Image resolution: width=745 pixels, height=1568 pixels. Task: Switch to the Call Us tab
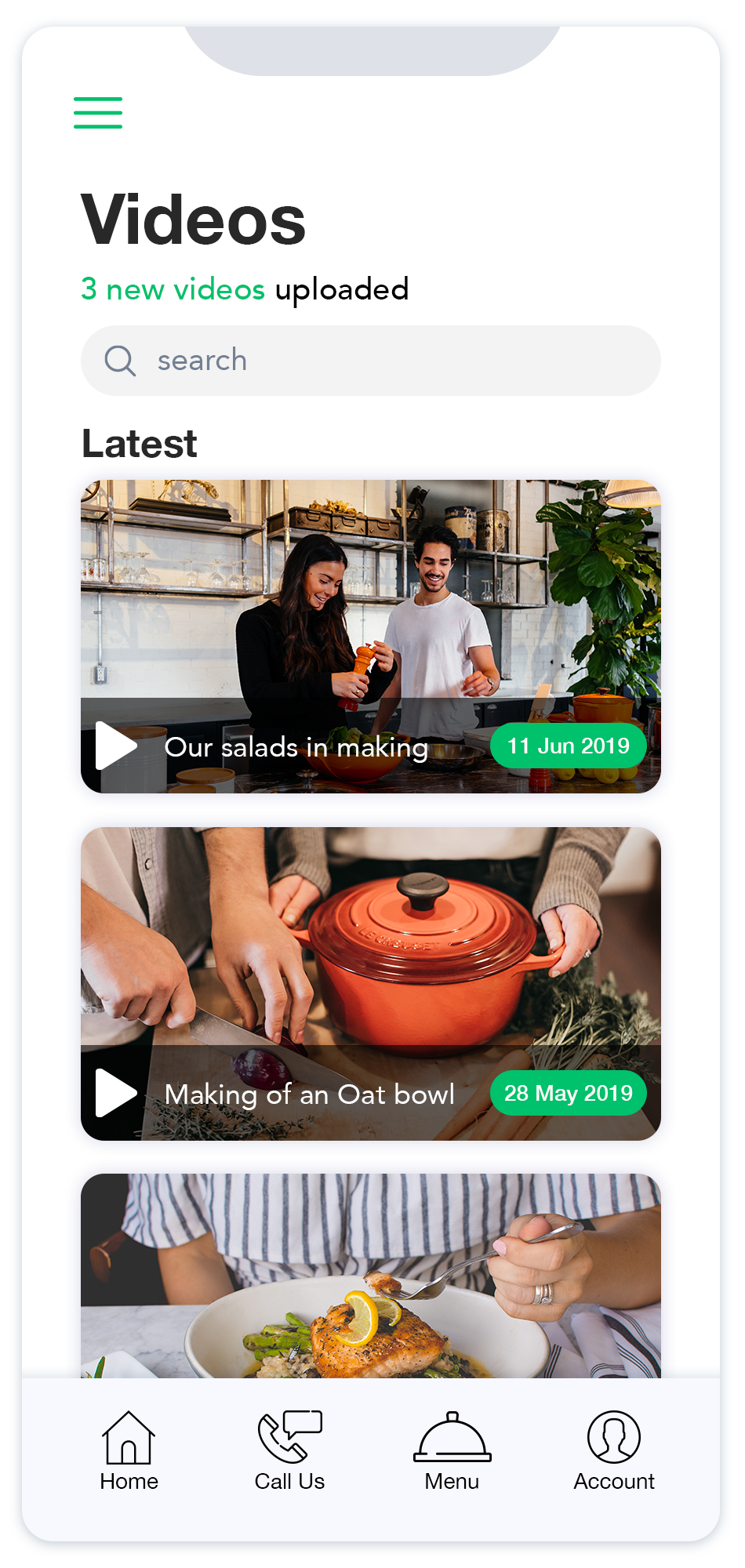289,1450
